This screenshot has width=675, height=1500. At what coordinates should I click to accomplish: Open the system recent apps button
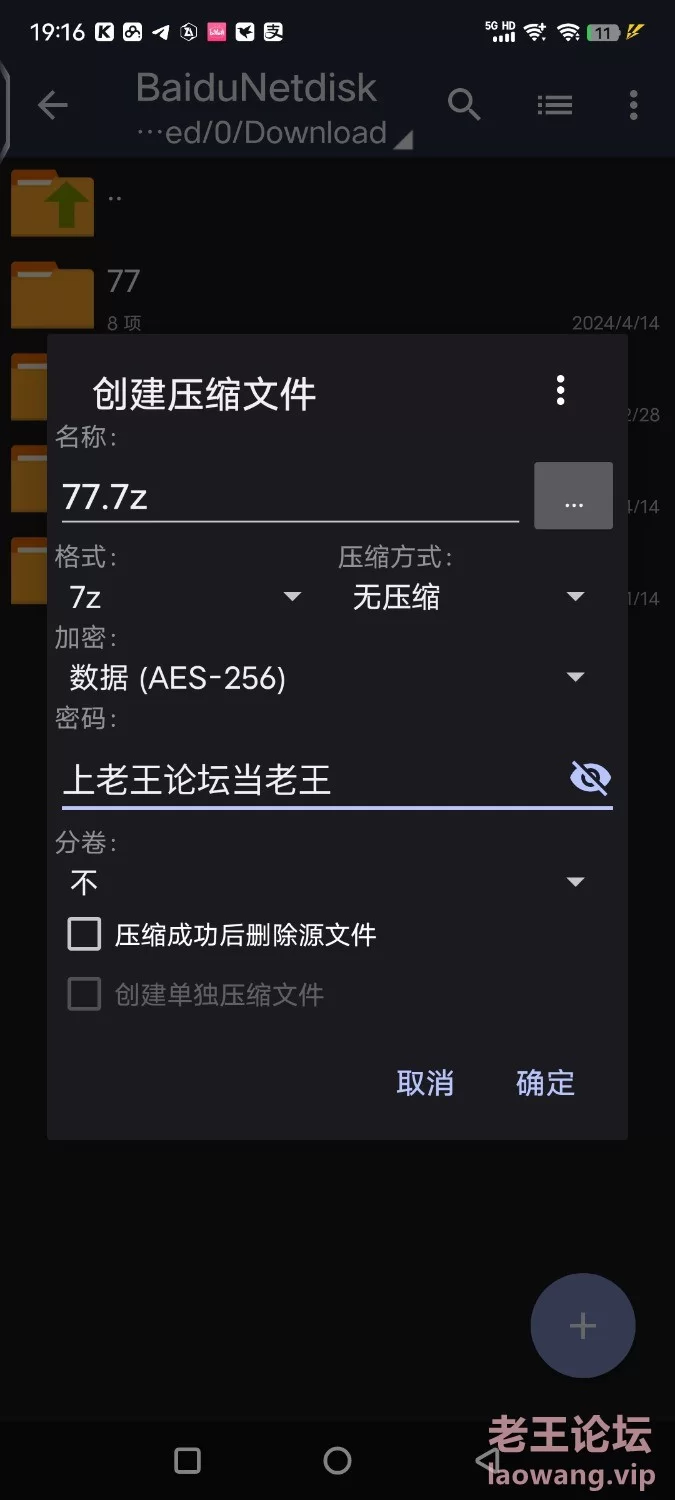188,1461
